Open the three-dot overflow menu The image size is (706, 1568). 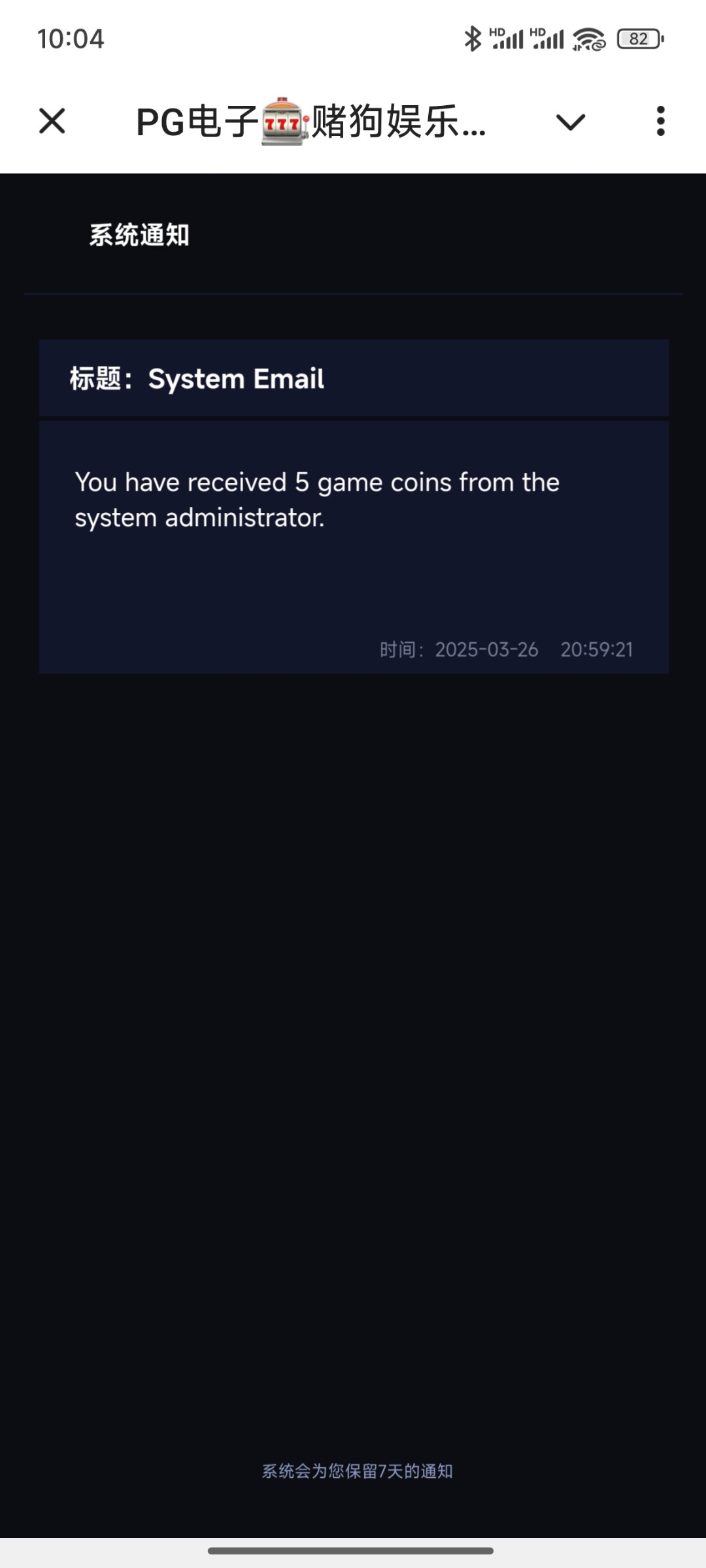tap(660, 122)
